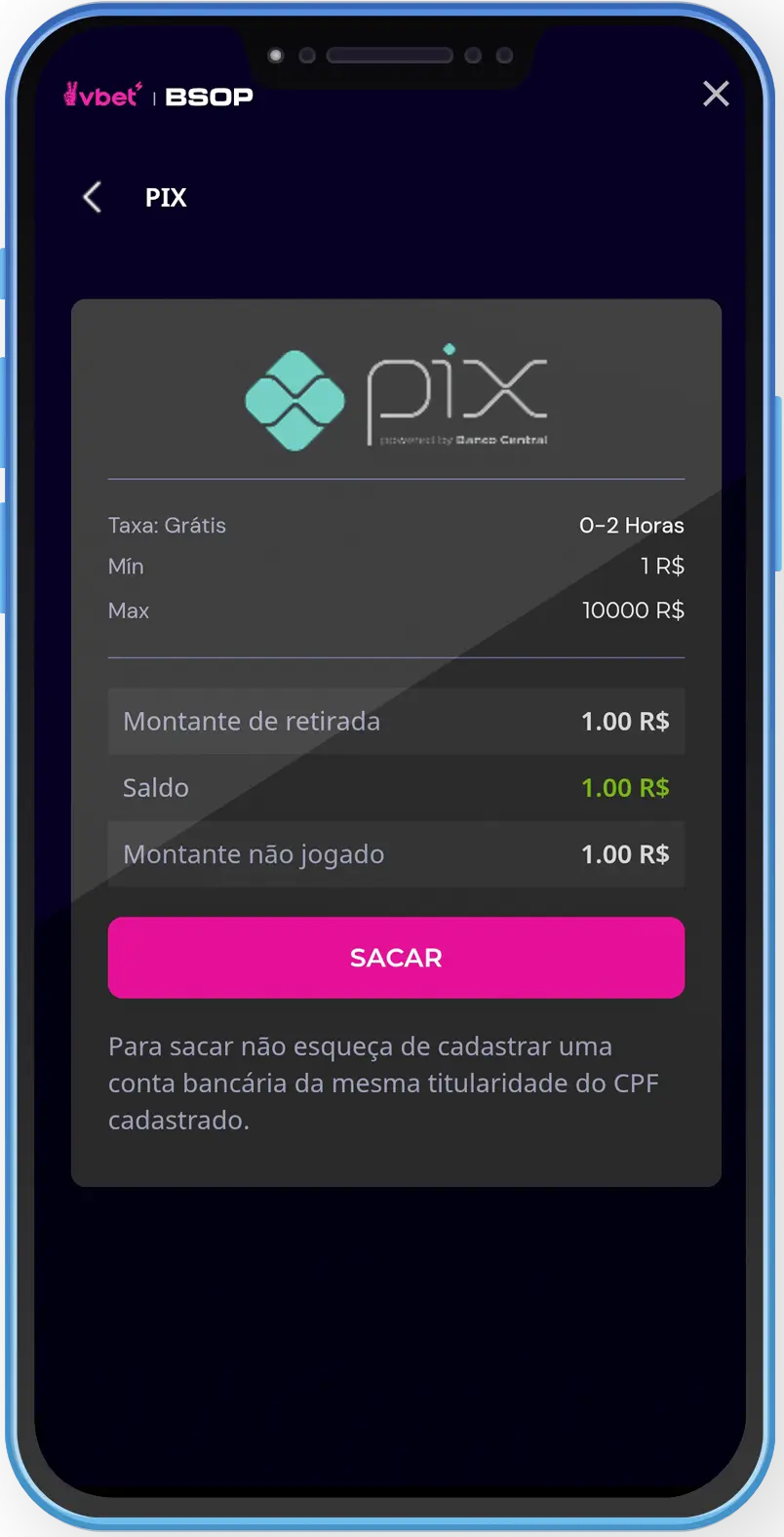
Task: Click the Saldo row showing 1.00 R$
Action: click(x=396, y=788)
